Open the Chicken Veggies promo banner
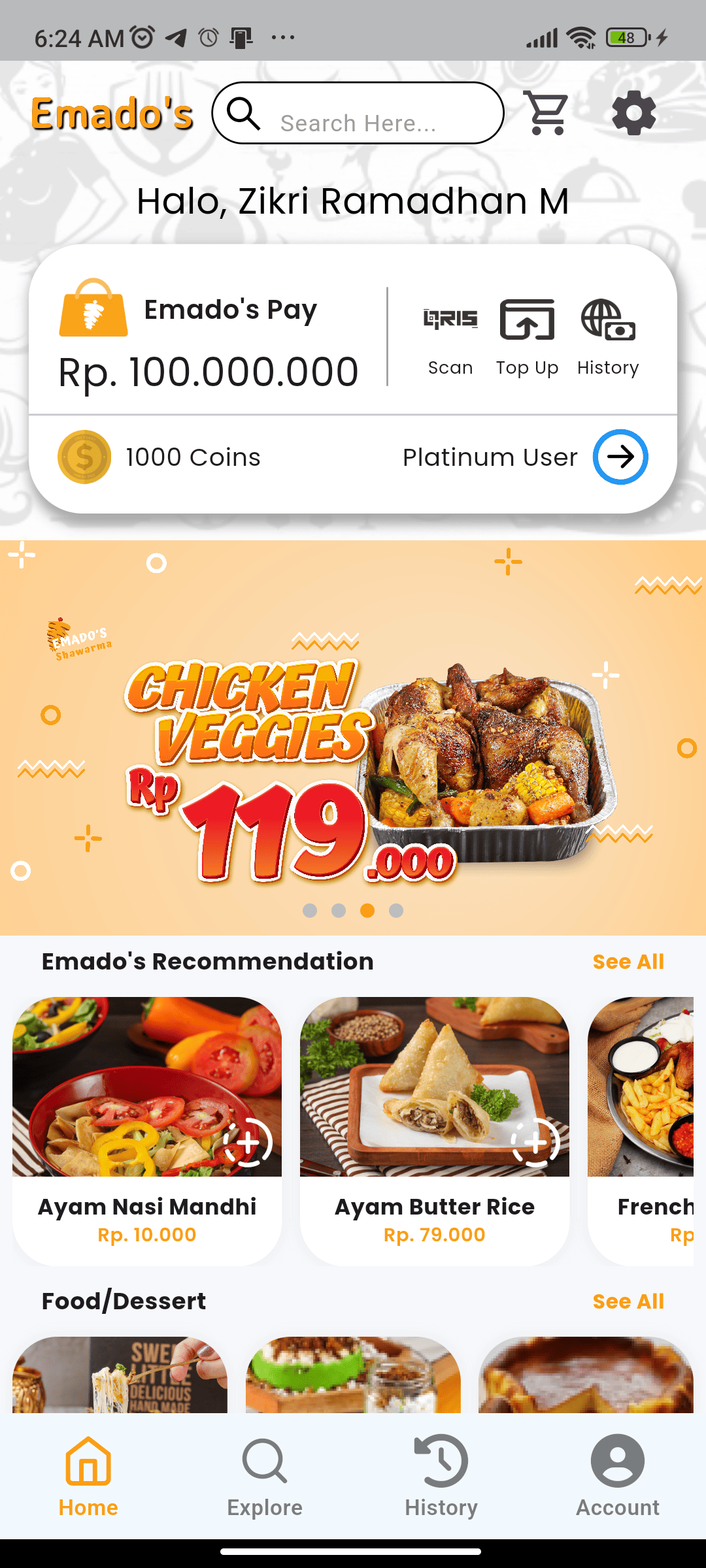 tap(353, 737)
